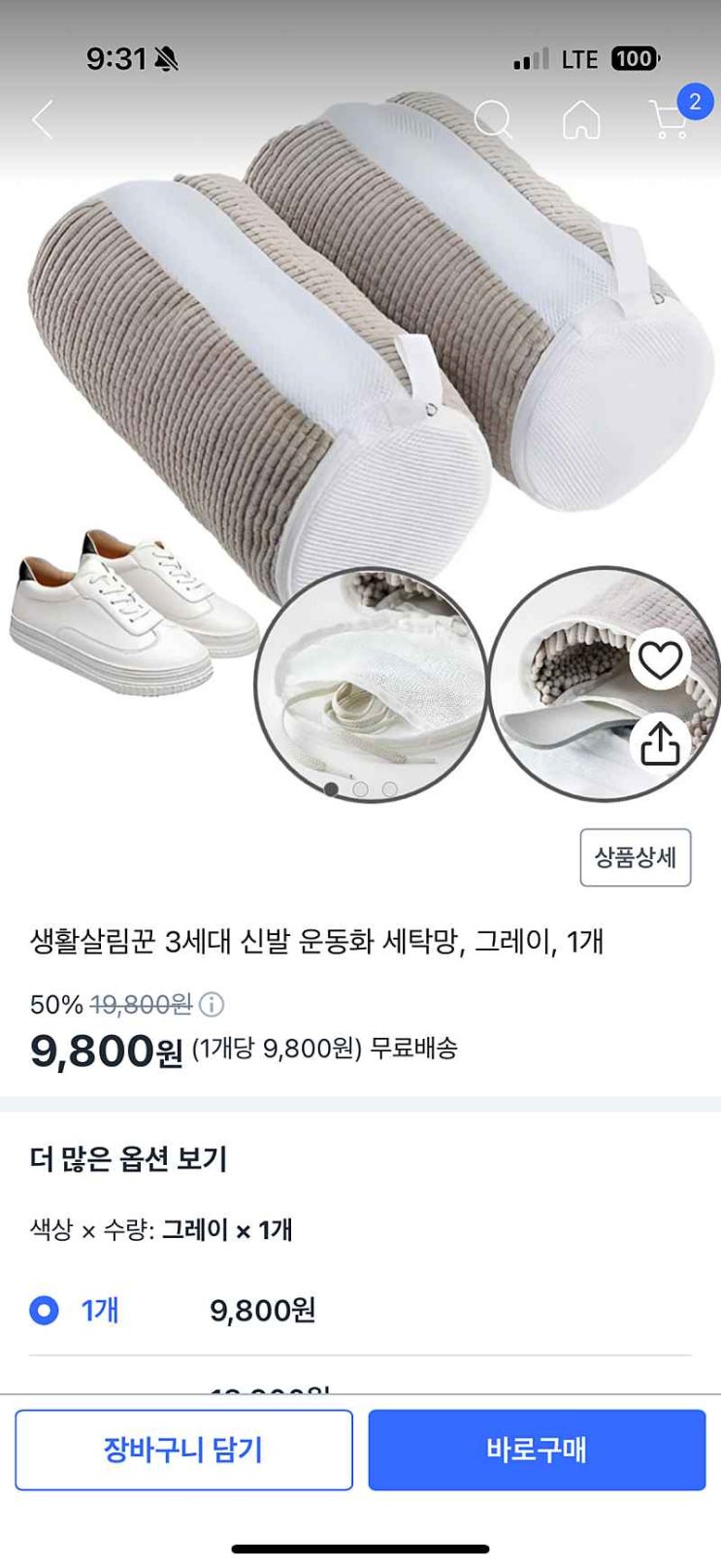Open 상품상세 product details
The width and height of the screenshot is (721, 1568).
click(635, 857)
